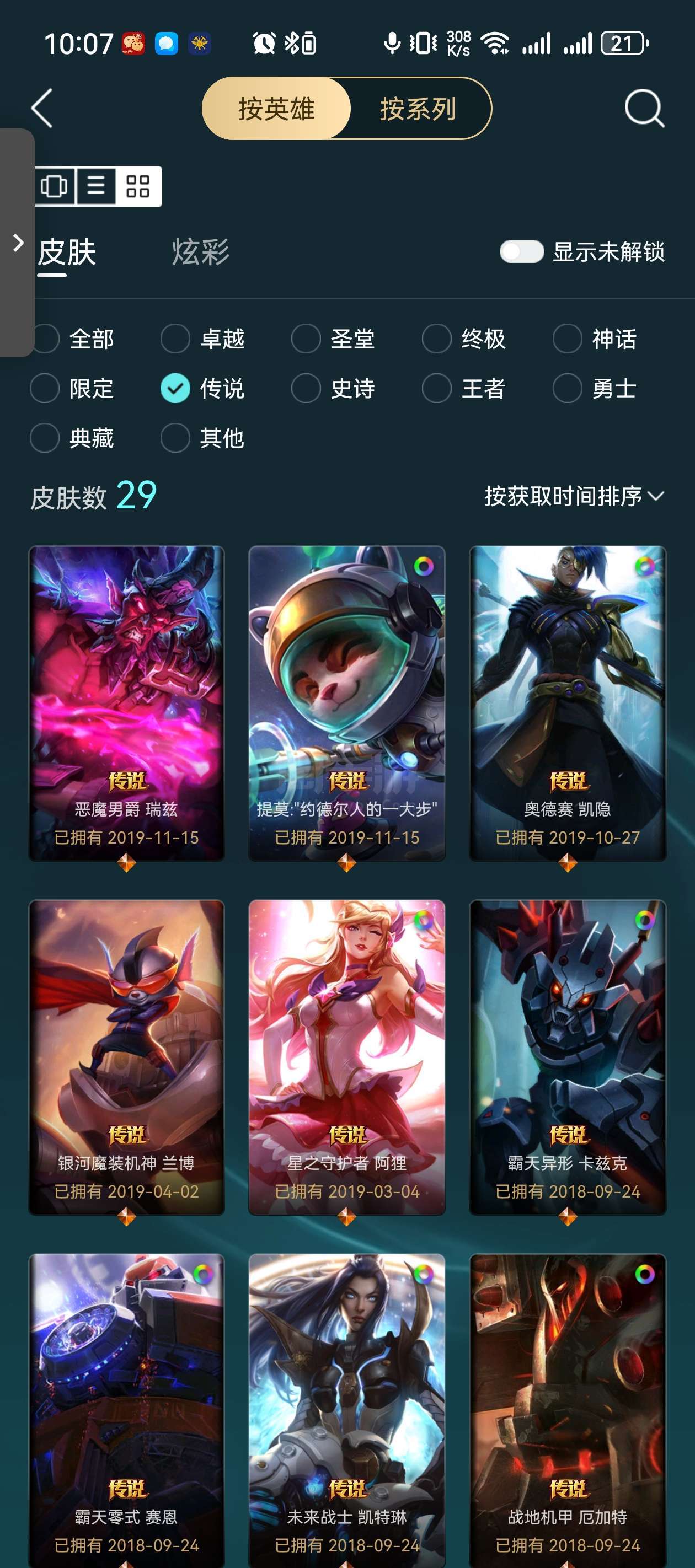Expand the 按获取时间排序 sort dropdown
695x1568 pixels.
pos(573,496)
